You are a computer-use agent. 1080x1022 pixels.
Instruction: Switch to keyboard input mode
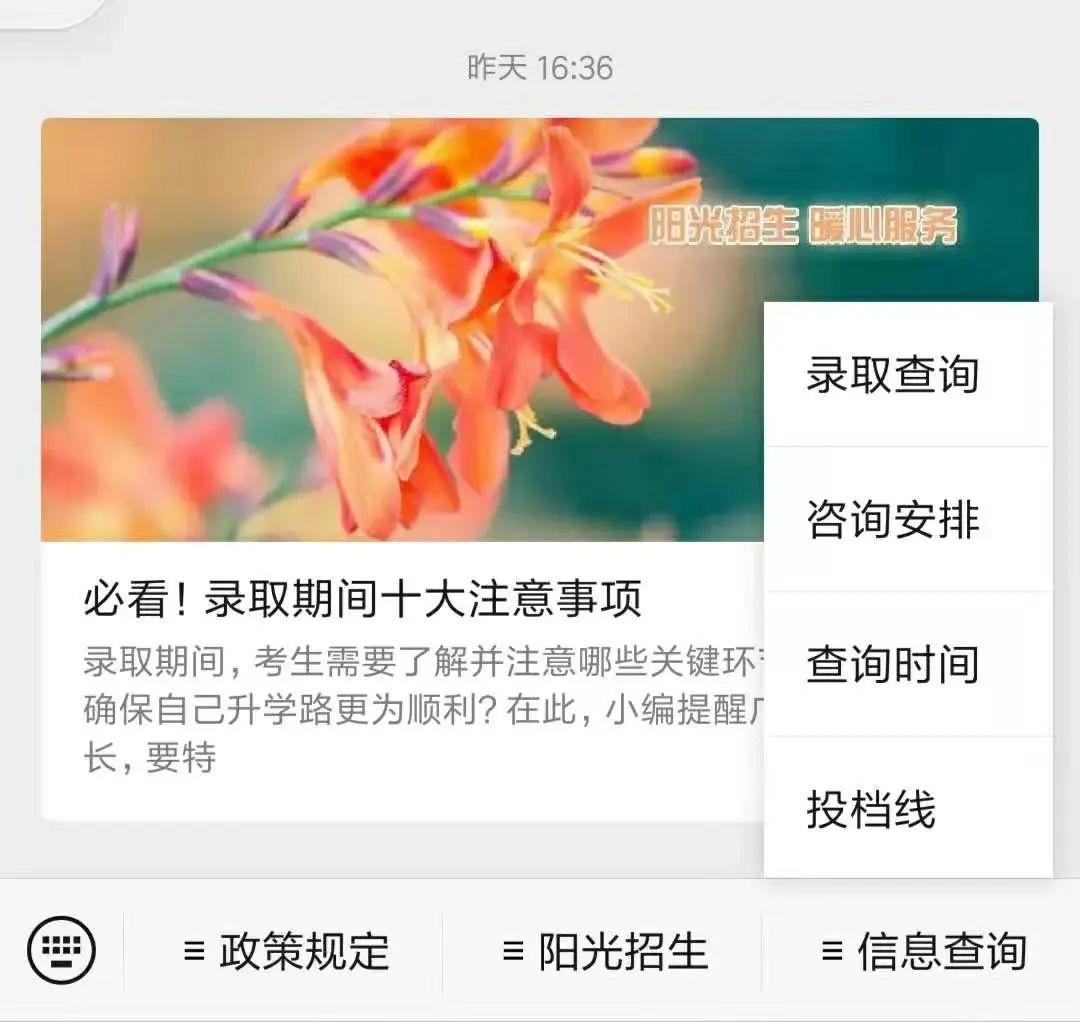[61, 951]
